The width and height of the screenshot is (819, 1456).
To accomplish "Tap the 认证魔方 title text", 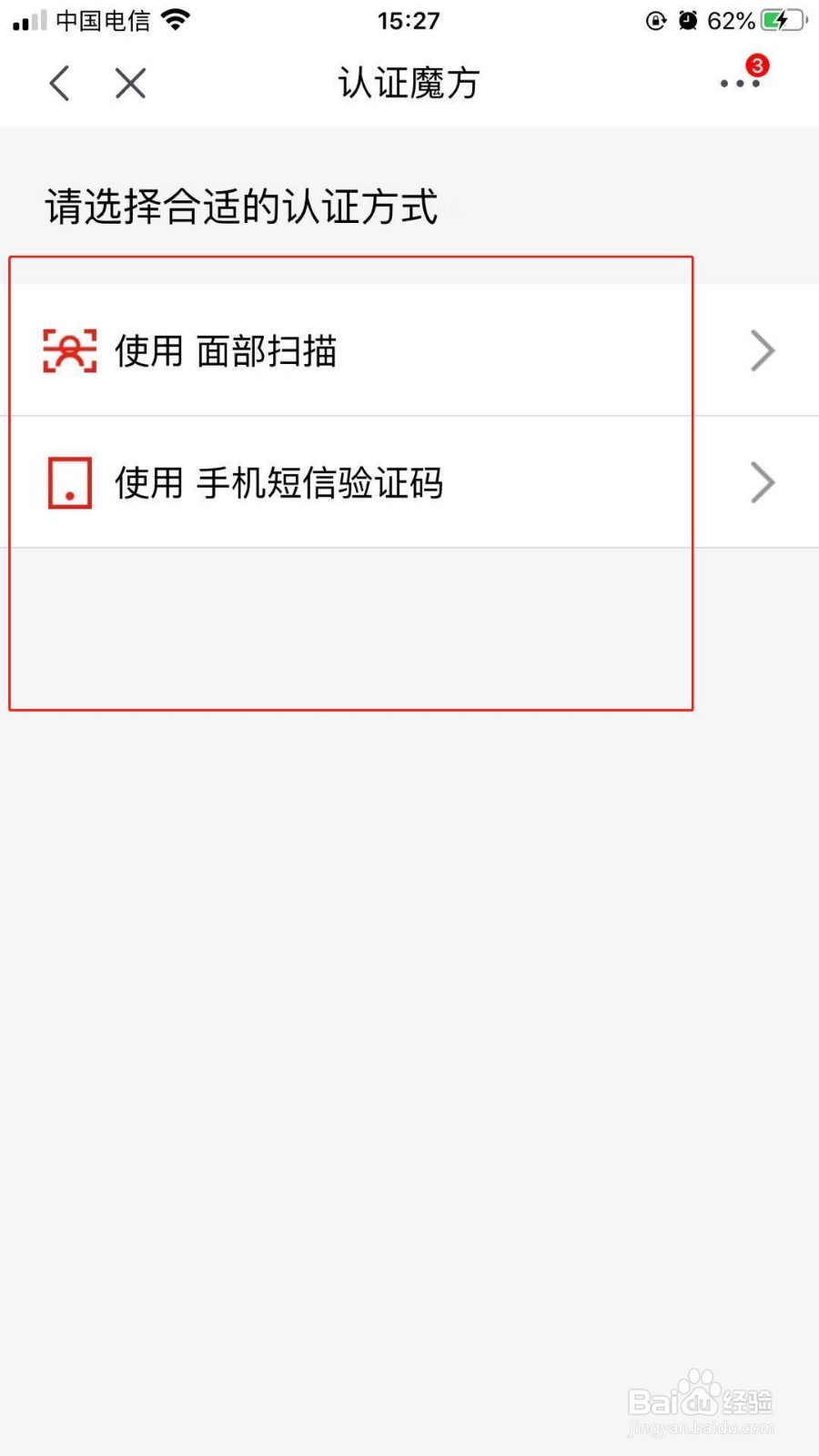I will [x=409, y=83].
